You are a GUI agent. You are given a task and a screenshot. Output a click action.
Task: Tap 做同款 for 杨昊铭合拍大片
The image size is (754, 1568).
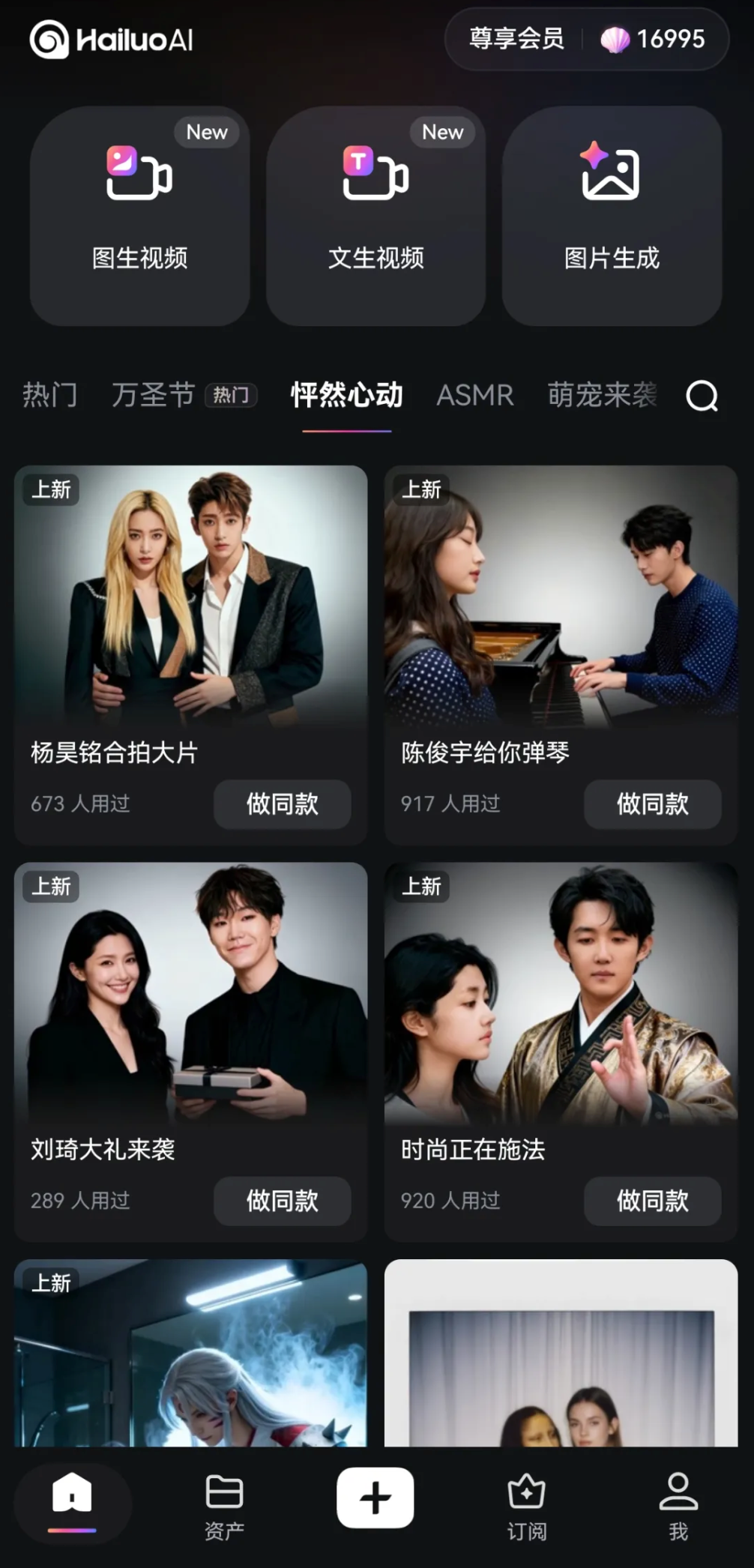[x=283, y=804]
